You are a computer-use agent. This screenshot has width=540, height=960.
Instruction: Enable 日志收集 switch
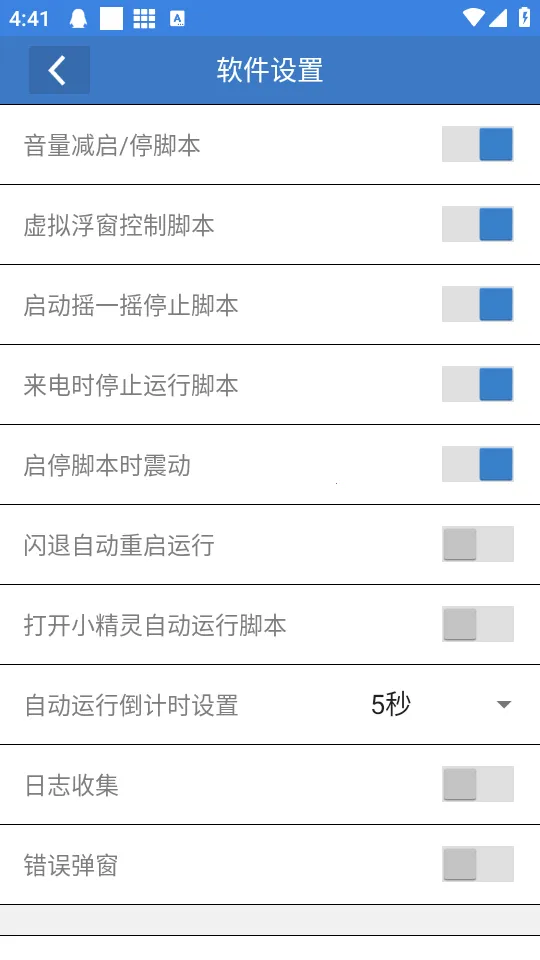pyautogui.click(x=478, y=784)
